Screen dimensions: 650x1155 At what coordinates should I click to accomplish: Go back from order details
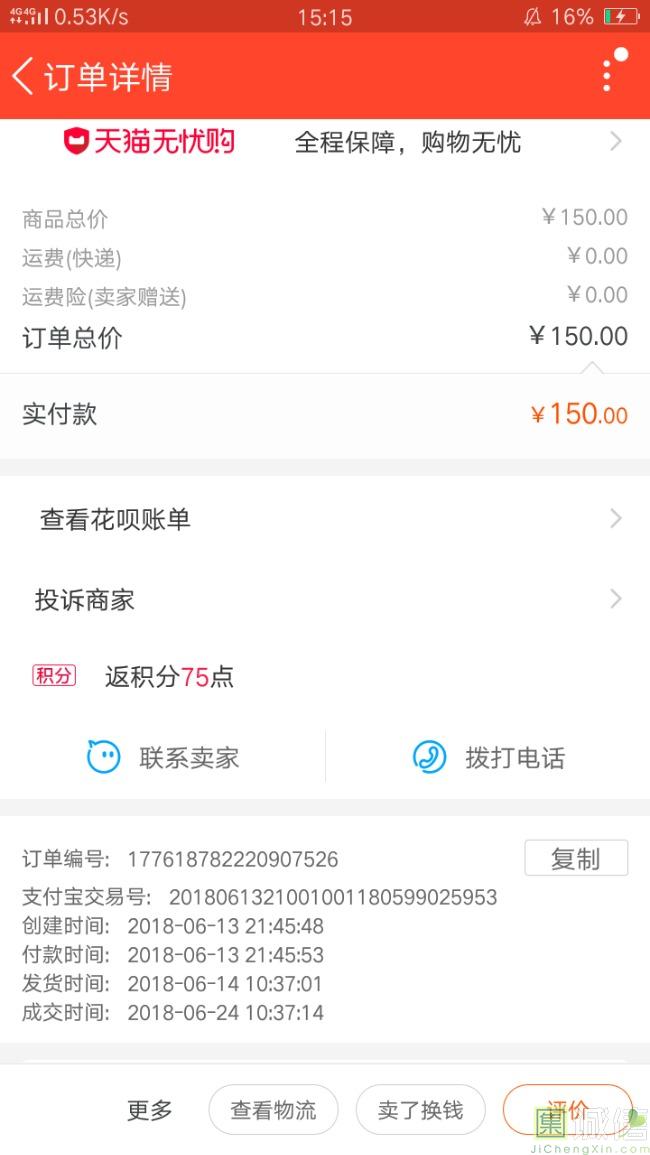coord(23,77)
